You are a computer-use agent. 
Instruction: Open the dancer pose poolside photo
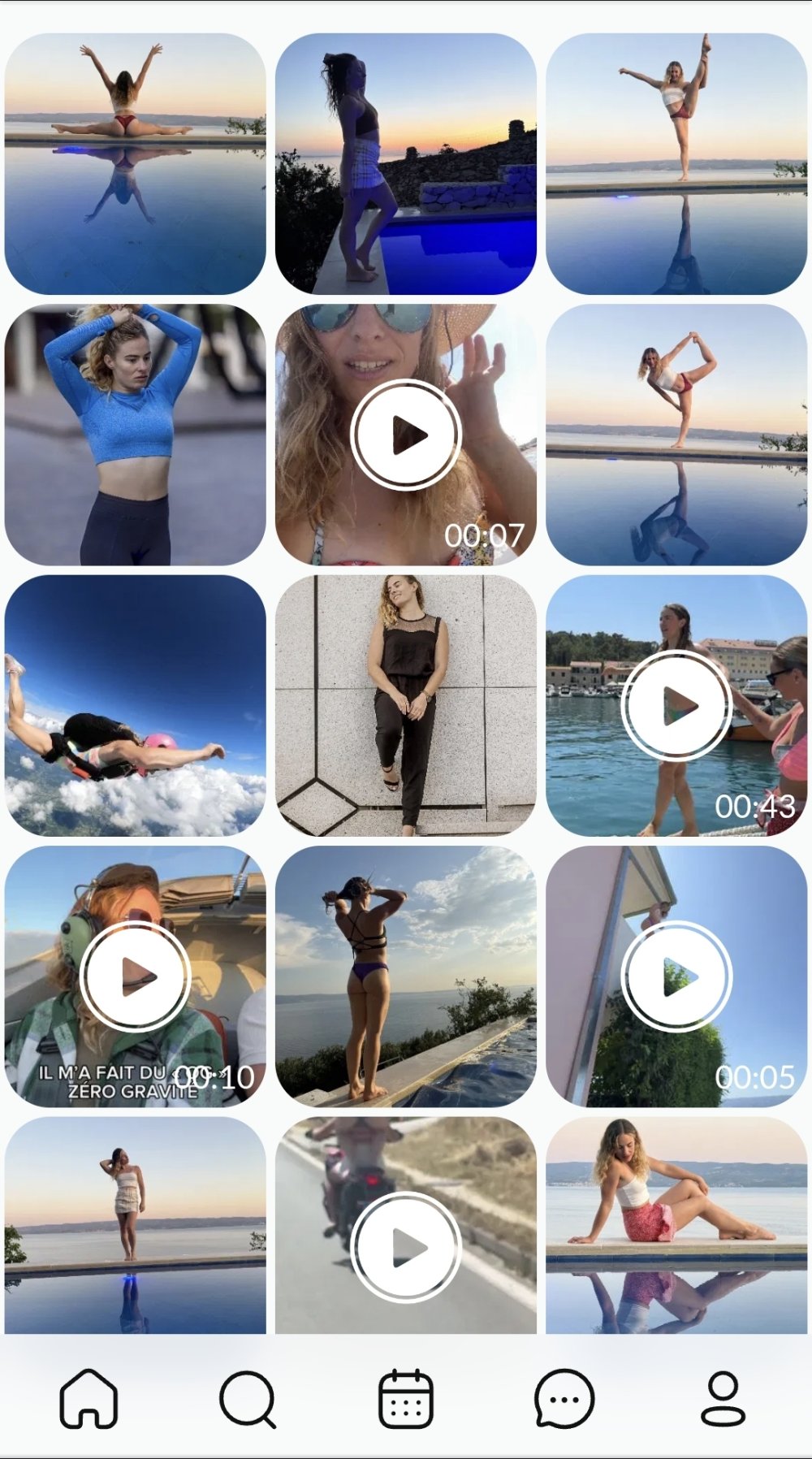coord(676,435)
